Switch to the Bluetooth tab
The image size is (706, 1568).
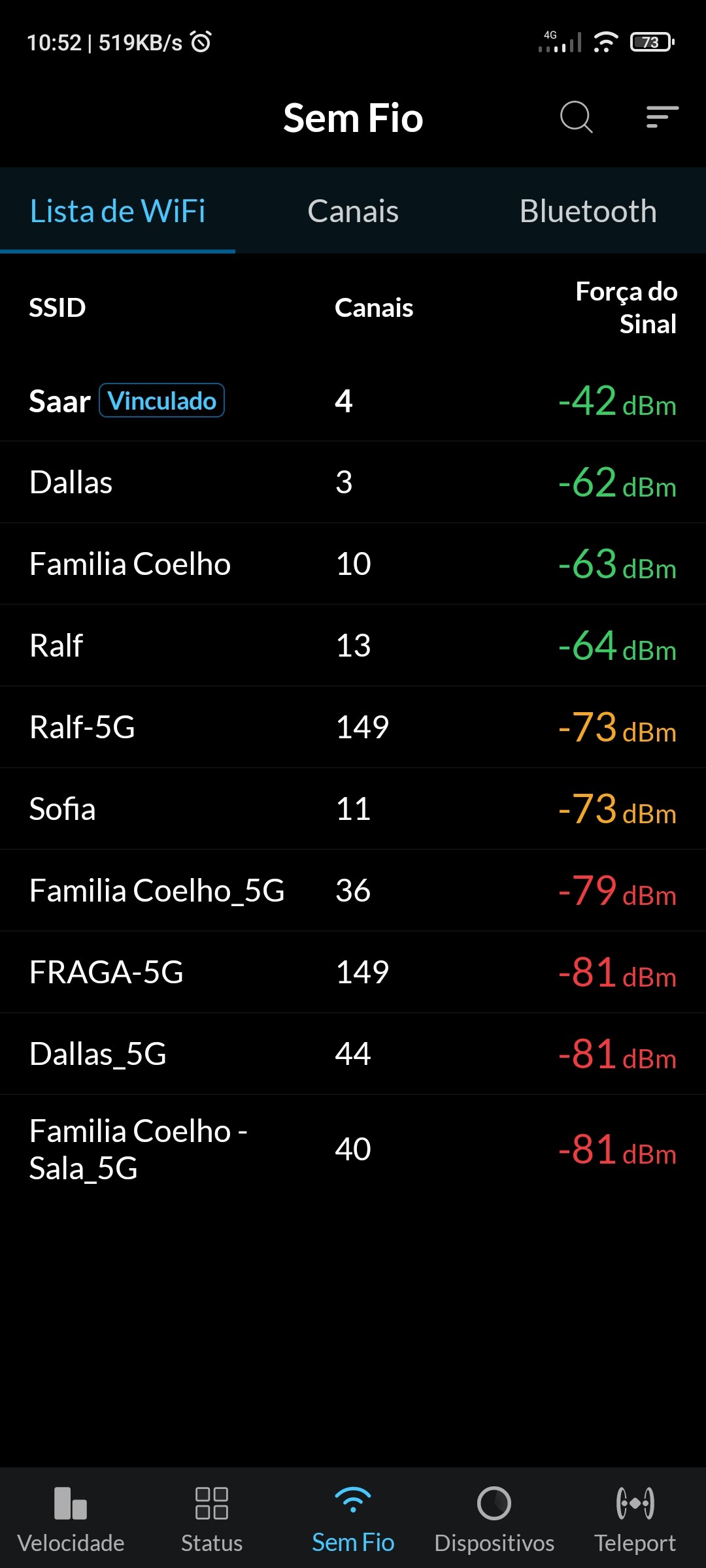pyautogui.click(x=588, y=211)
